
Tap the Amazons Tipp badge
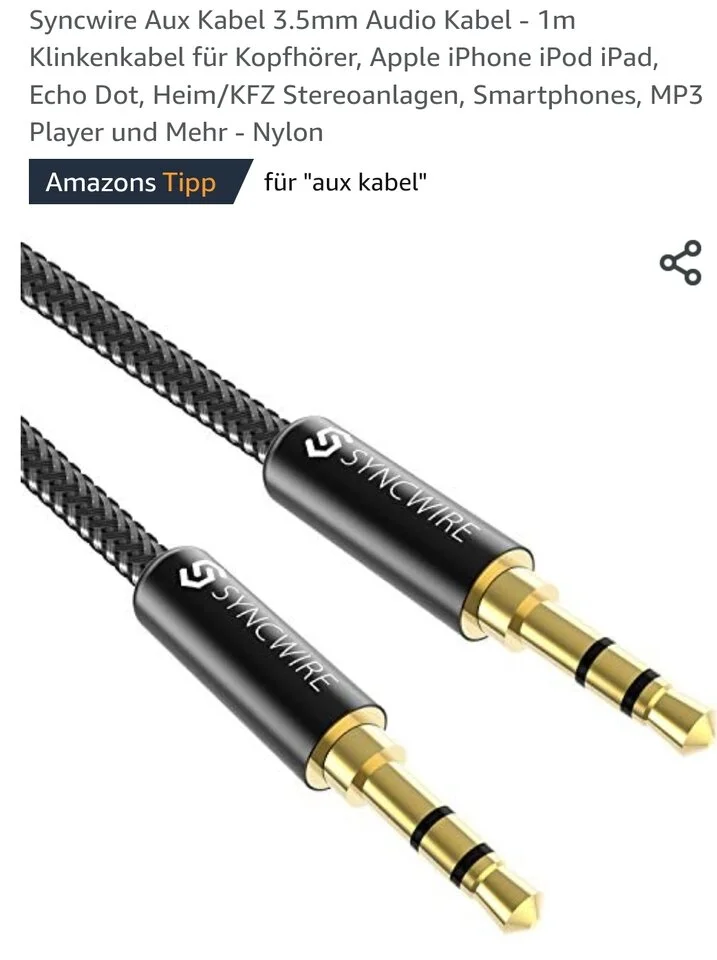pos(132,183)
